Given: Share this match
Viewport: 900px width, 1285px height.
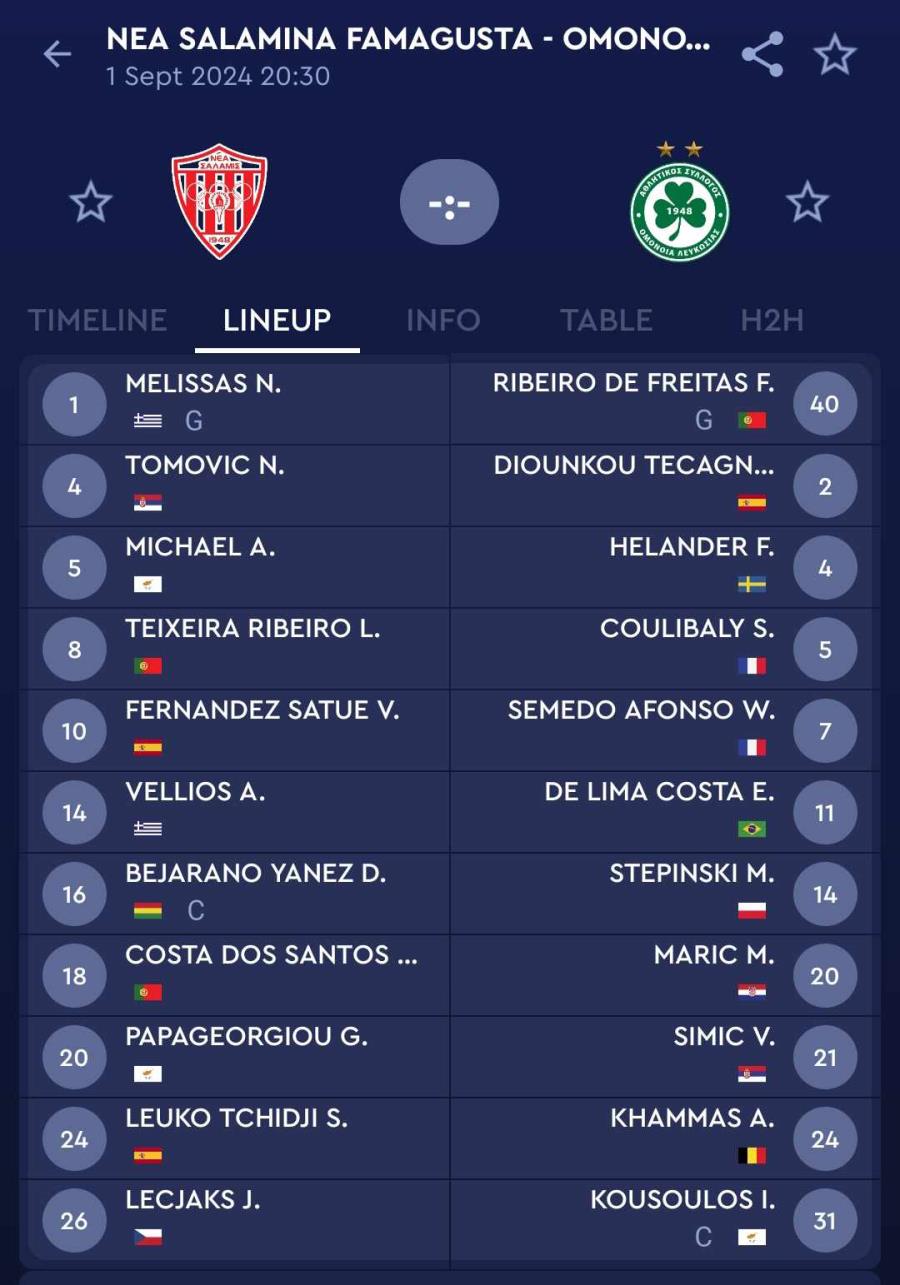Looking at the screenshot, I should pyautogui.click(x=762, y=54).
